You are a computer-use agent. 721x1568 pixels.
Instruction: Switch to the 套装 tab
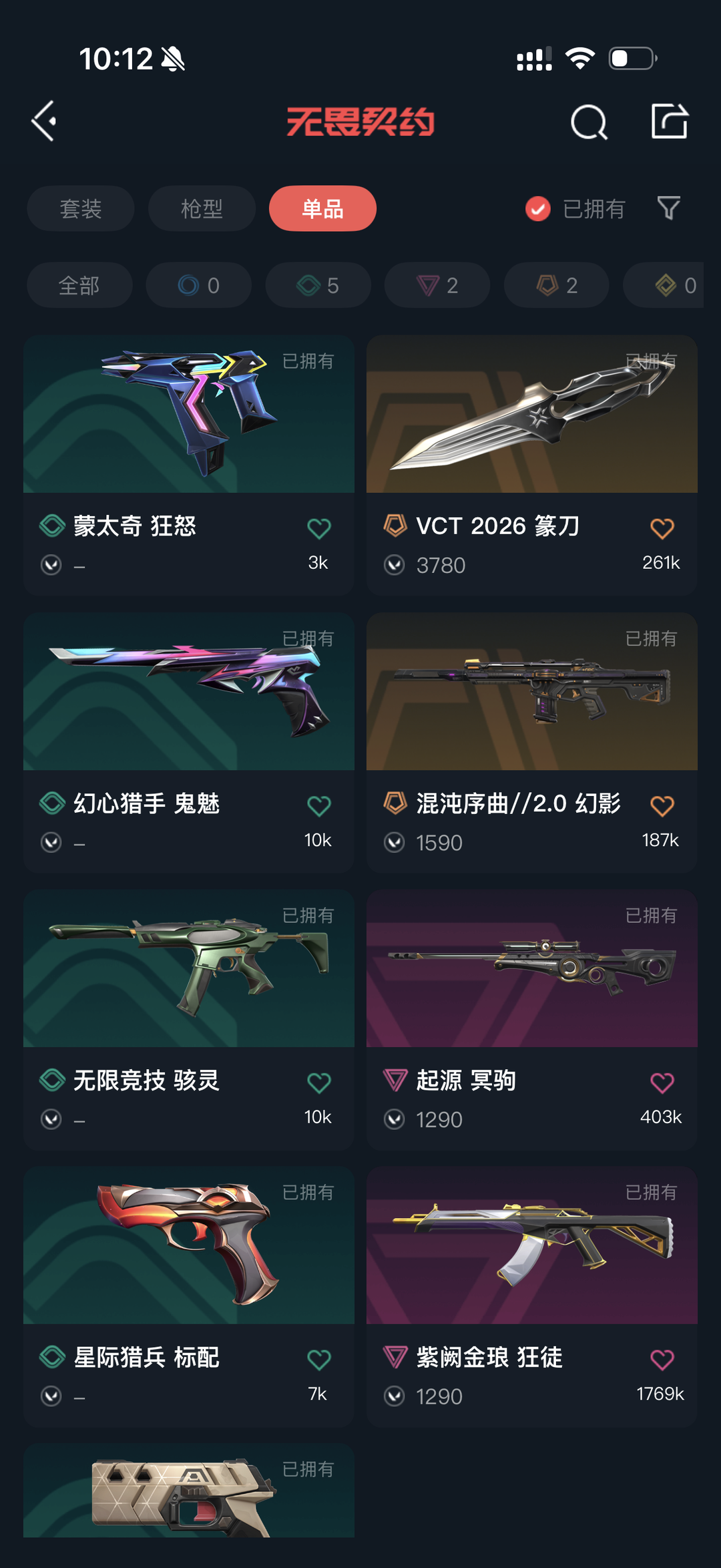pyautogui.click(x=81, y=208)
